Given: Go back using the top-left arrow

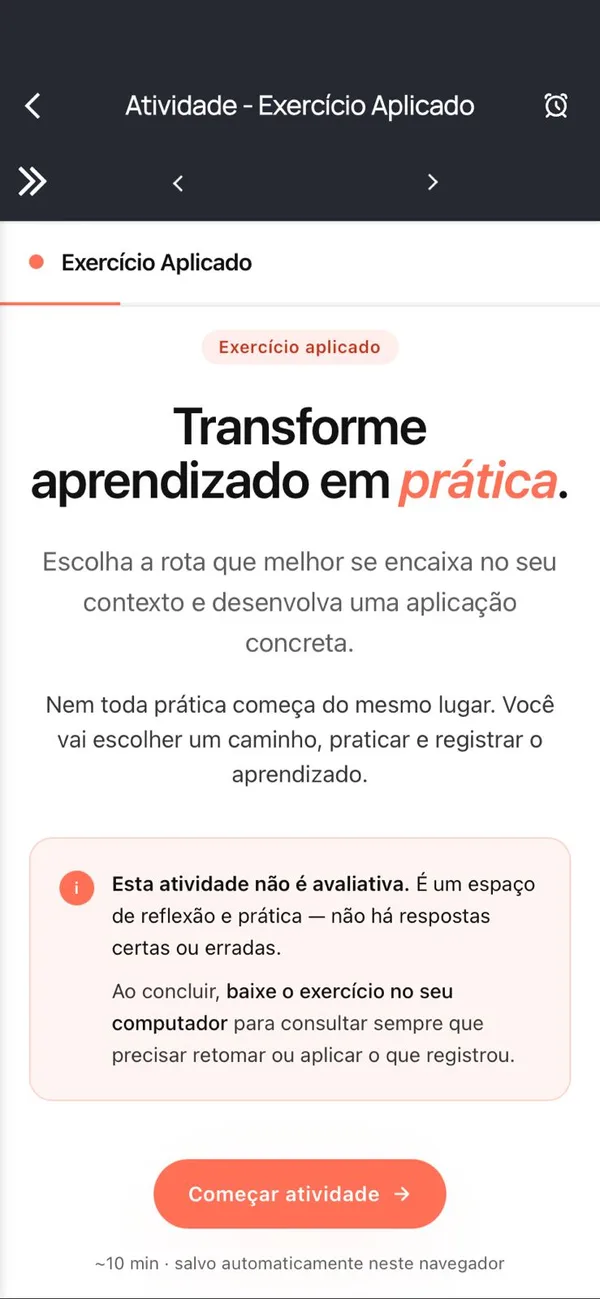Looking at the screenshot, I should [x=33, y=105].
